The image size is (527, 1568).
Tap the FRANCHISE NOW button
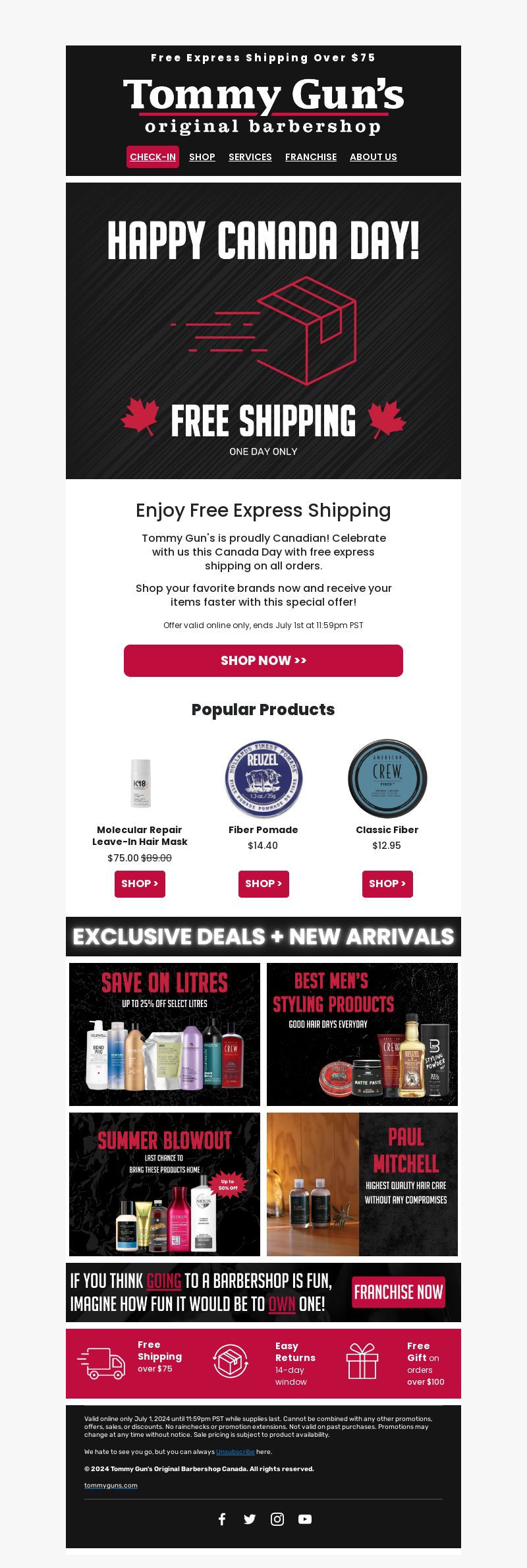[398, 1292]
